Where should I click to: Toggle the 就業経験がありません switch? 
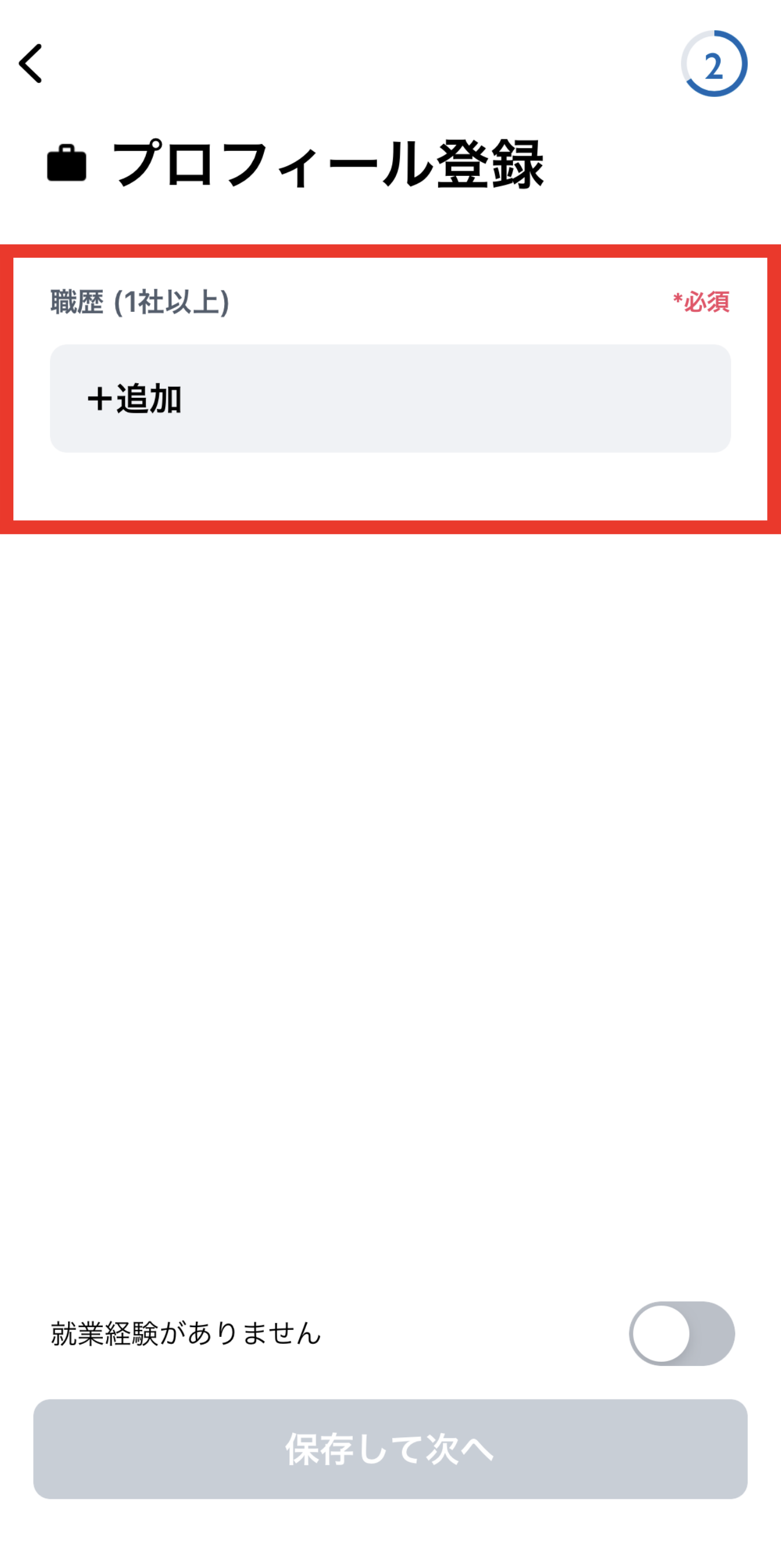(681, 1333)
